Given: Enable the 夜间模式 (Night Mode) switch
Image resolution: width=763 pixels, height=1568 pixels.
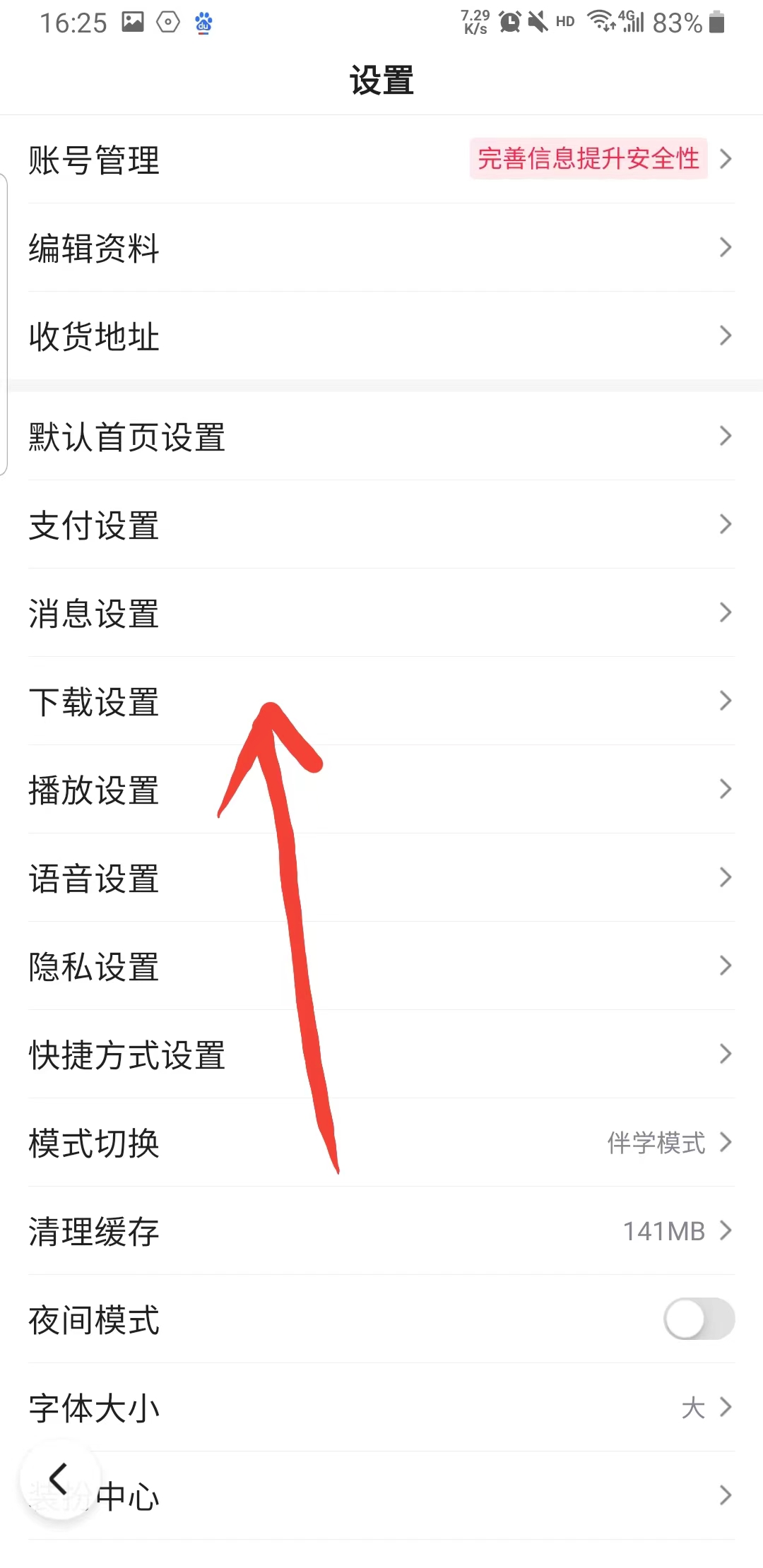Looking at the screenshot, I should pyautogui.click(x=698, y=1319).
